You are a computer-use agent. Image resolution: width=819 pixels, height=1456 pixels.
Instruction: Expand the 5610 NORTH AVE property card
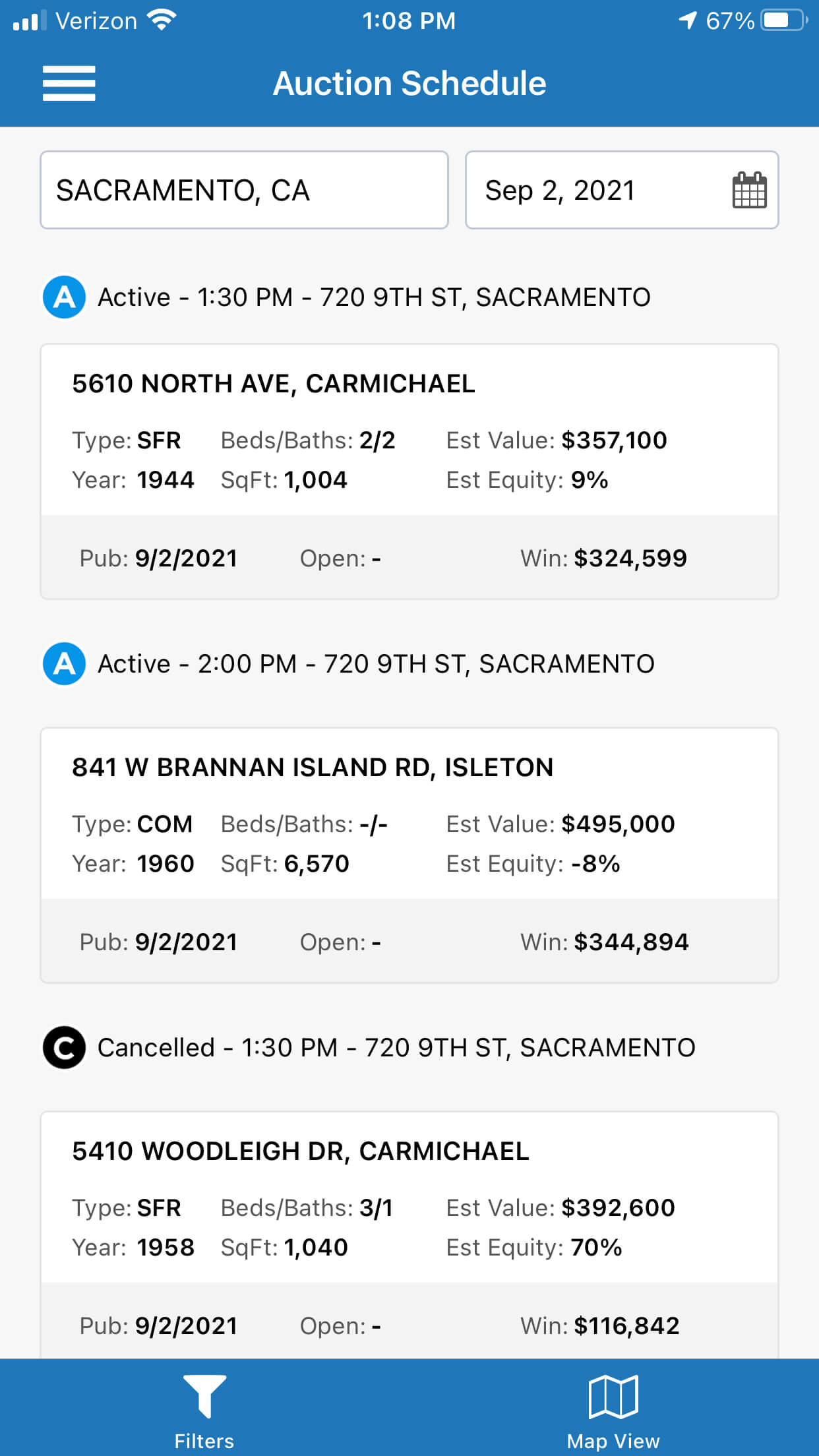point(409,468)
